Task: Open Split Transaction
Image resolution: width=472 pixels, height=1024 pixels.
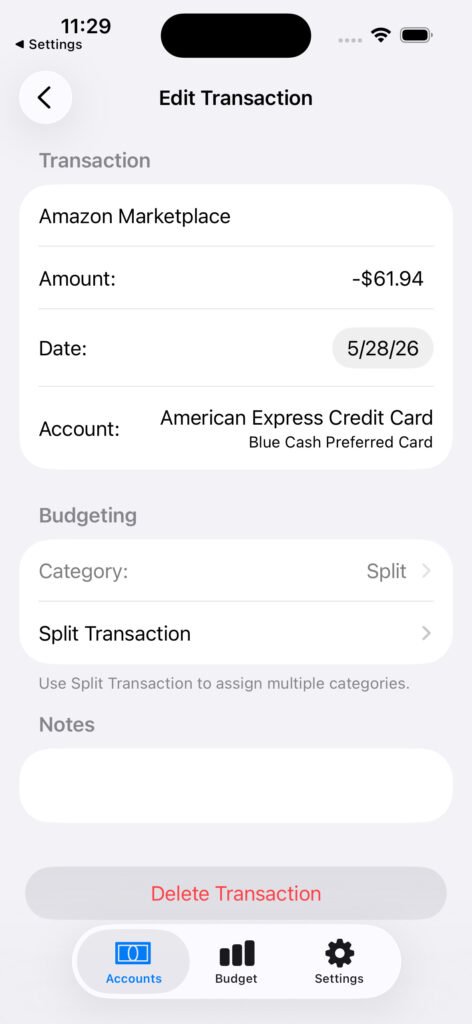Action: [x=236, y=633]
